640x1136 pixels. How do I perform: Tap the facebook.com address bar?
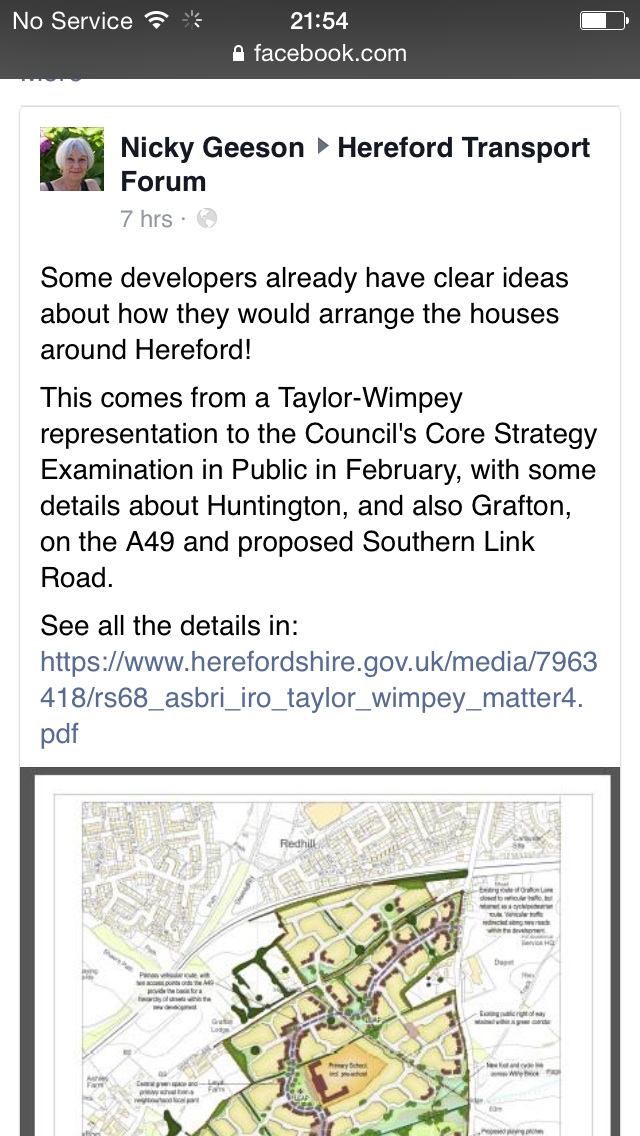coord(320,53)
